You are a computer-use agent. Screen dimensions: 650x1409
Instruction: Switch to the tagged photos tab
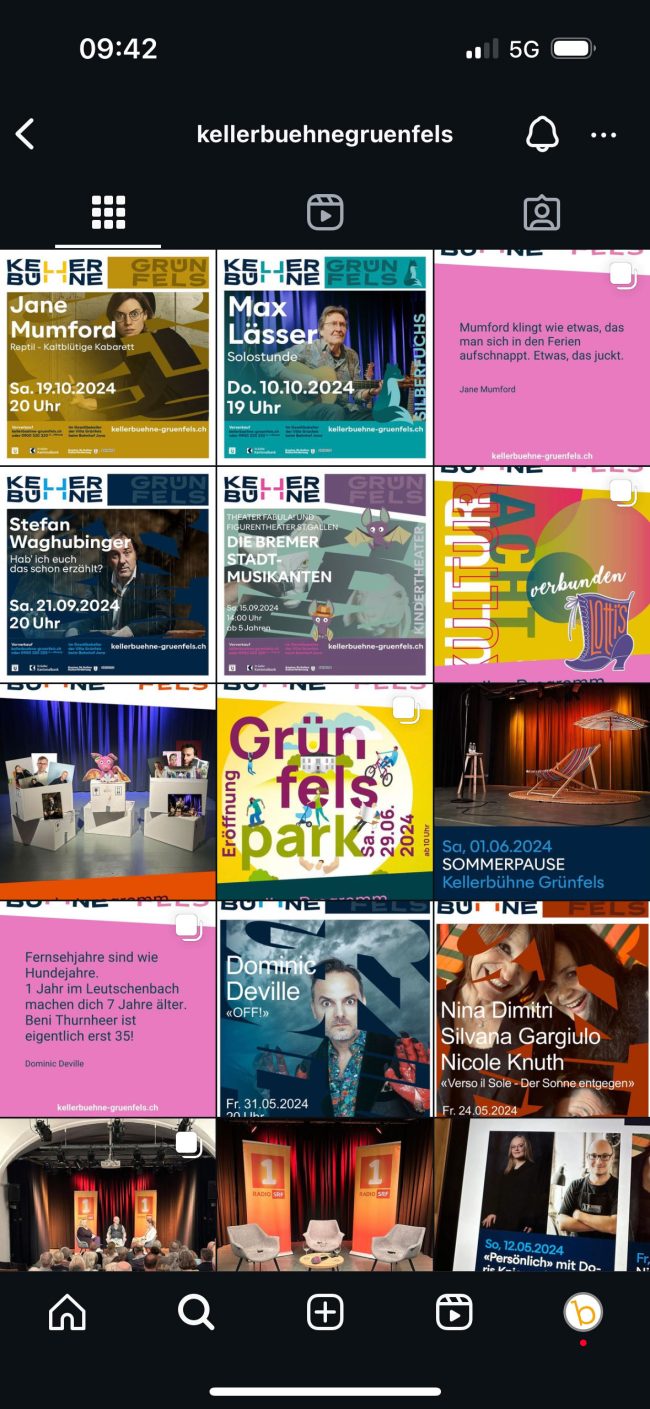tap(541, 212)
